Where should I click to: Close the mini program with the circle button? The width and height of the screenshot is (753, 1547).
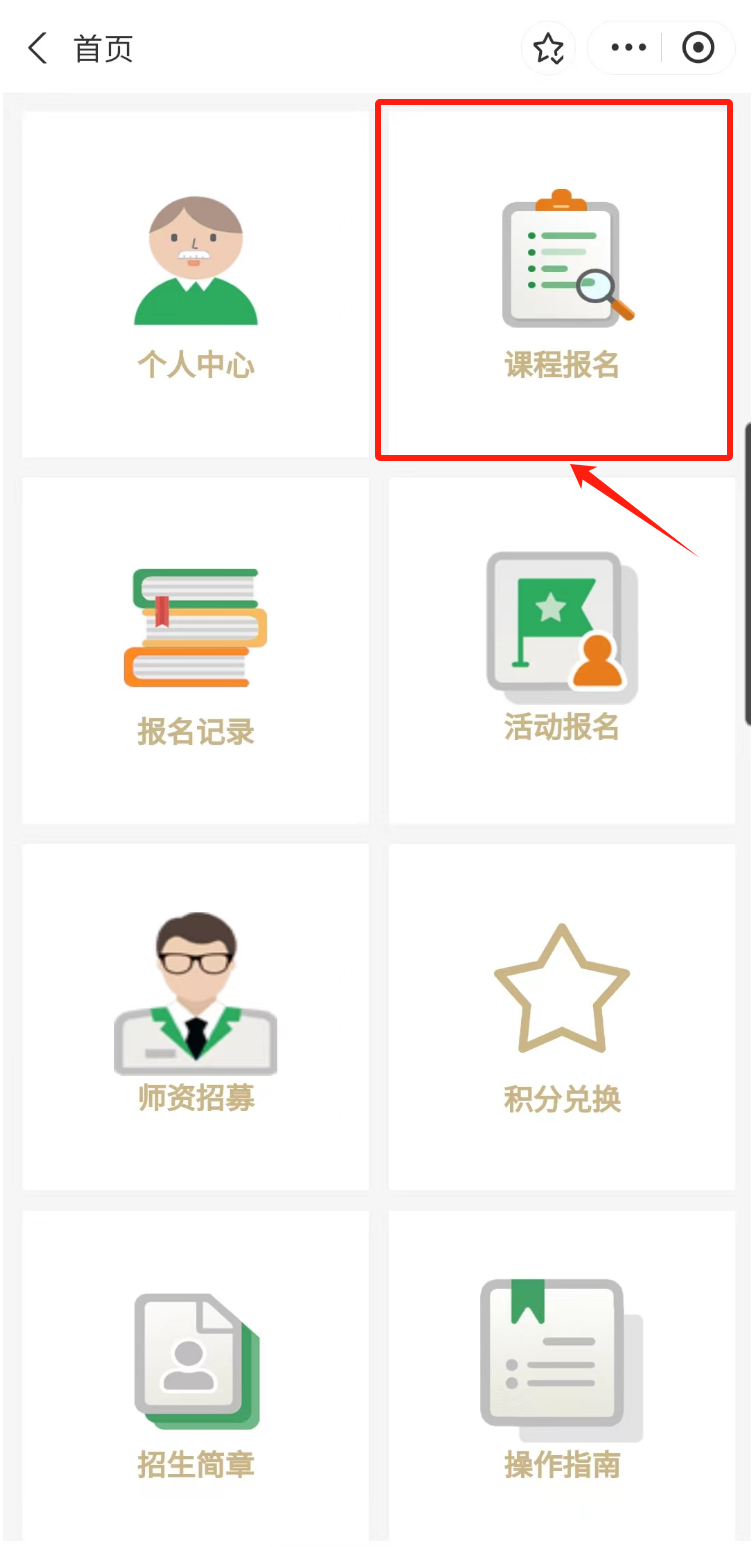(698, 48)
